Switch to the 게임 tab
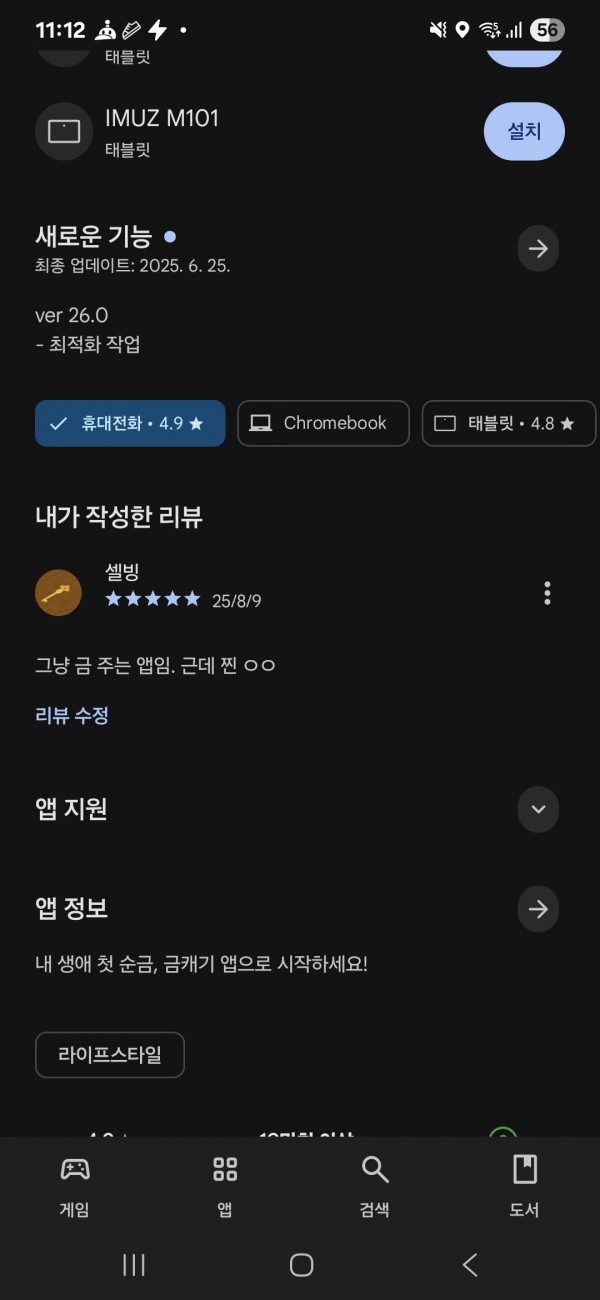The width and height of the screenshot is (600, 1300). pyautogui.click(x=75, y=1187)
